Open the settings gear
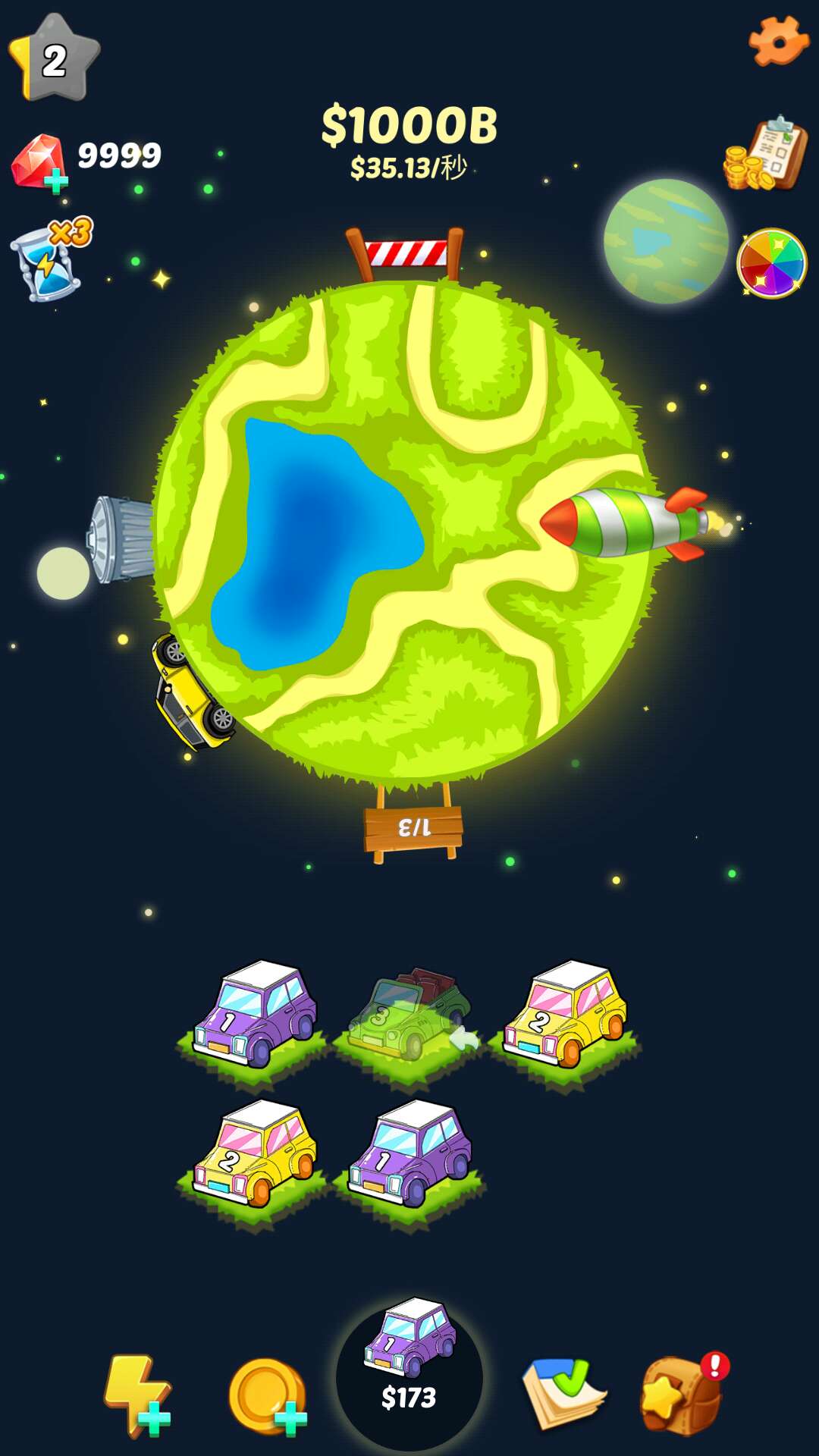The width and height of the screenshot is (819, 1456). 779,40
